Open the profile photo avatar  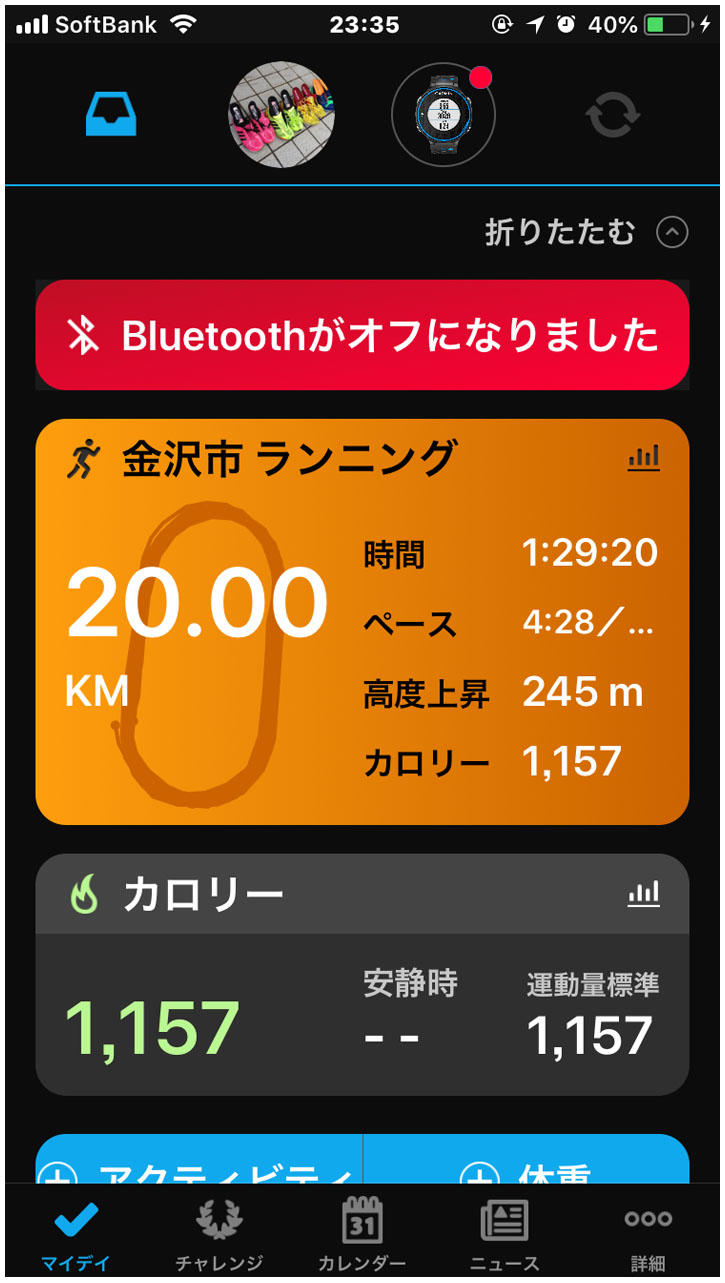click(282, 115)
